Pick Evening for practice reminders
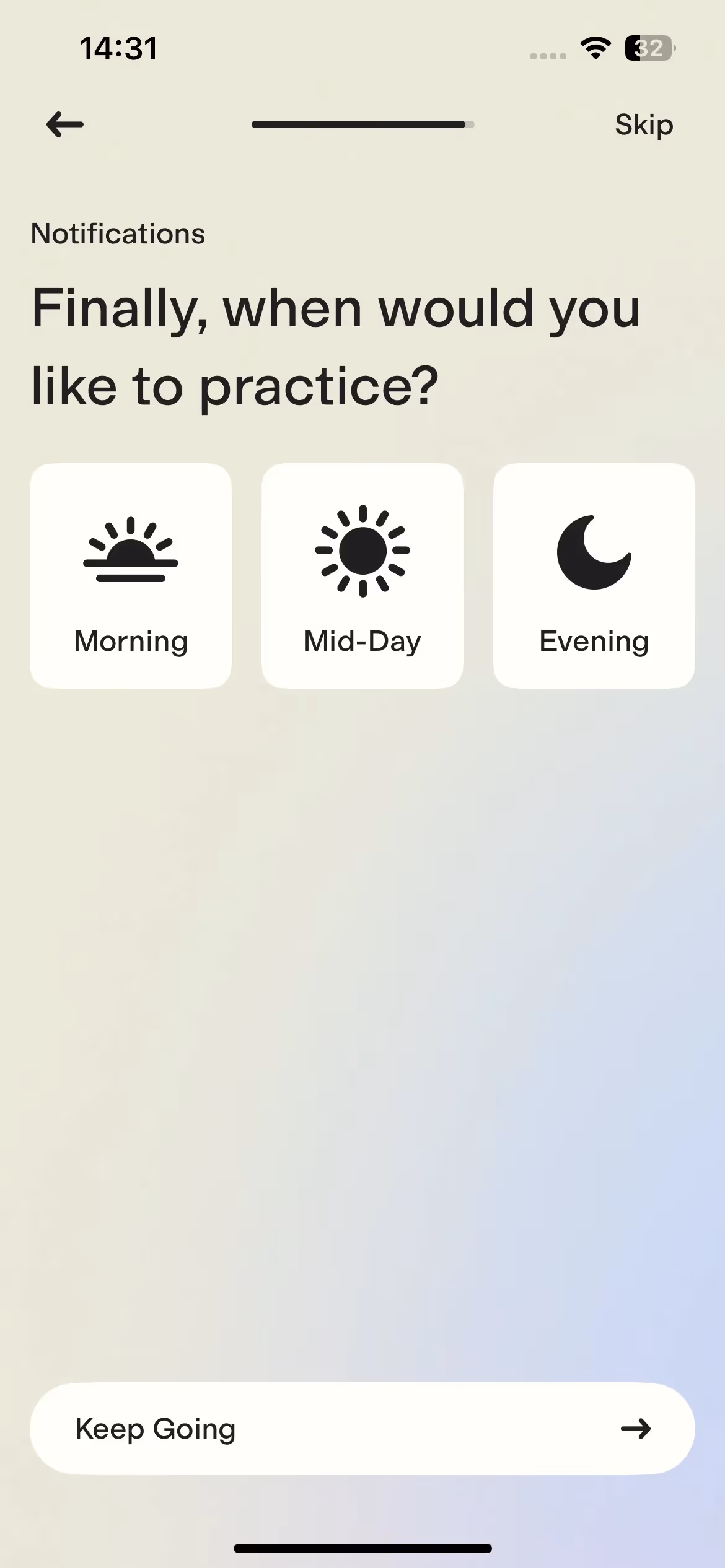The height and width of the screenshot is (1568, 725). (x=594, y=576)
